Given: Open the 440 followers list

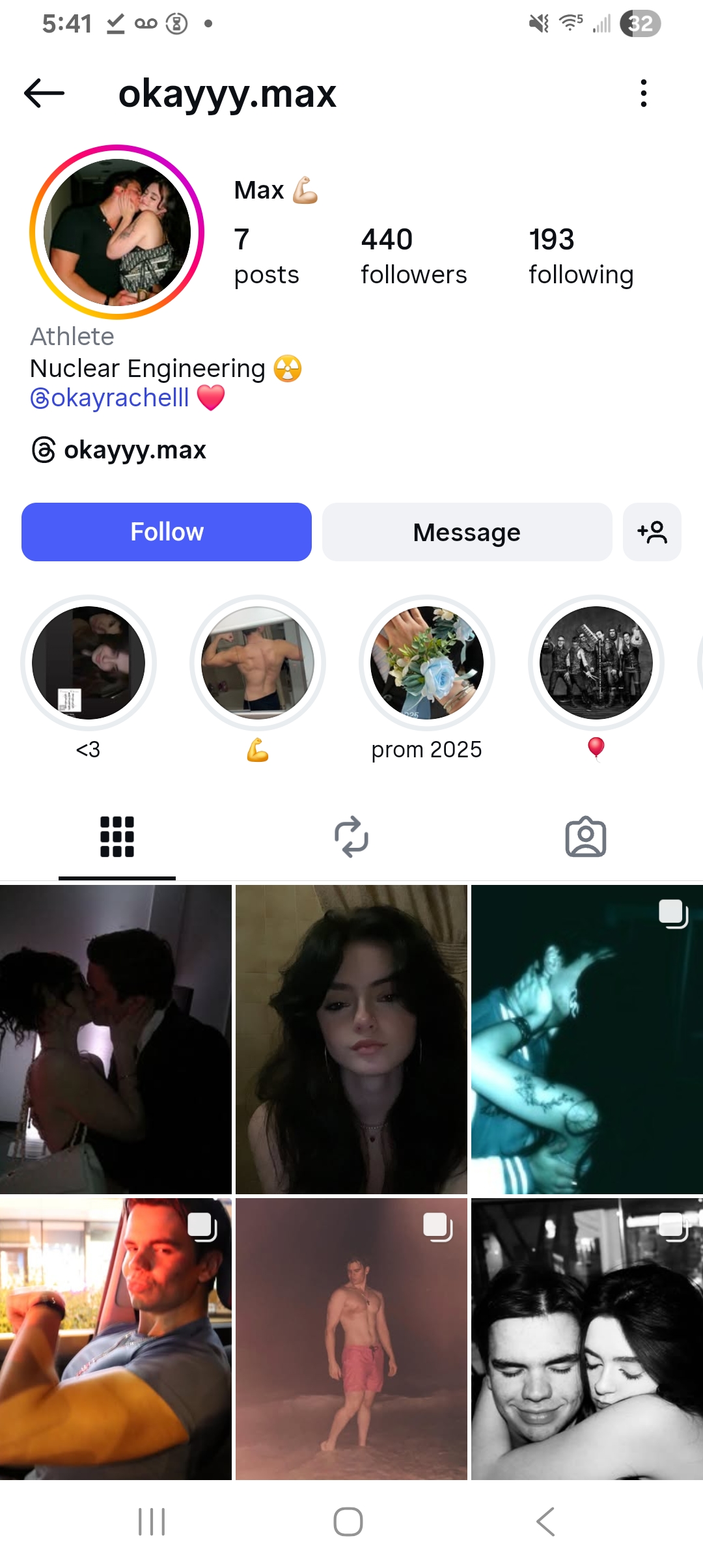Looking at the screenshot, I should (413, 257).
